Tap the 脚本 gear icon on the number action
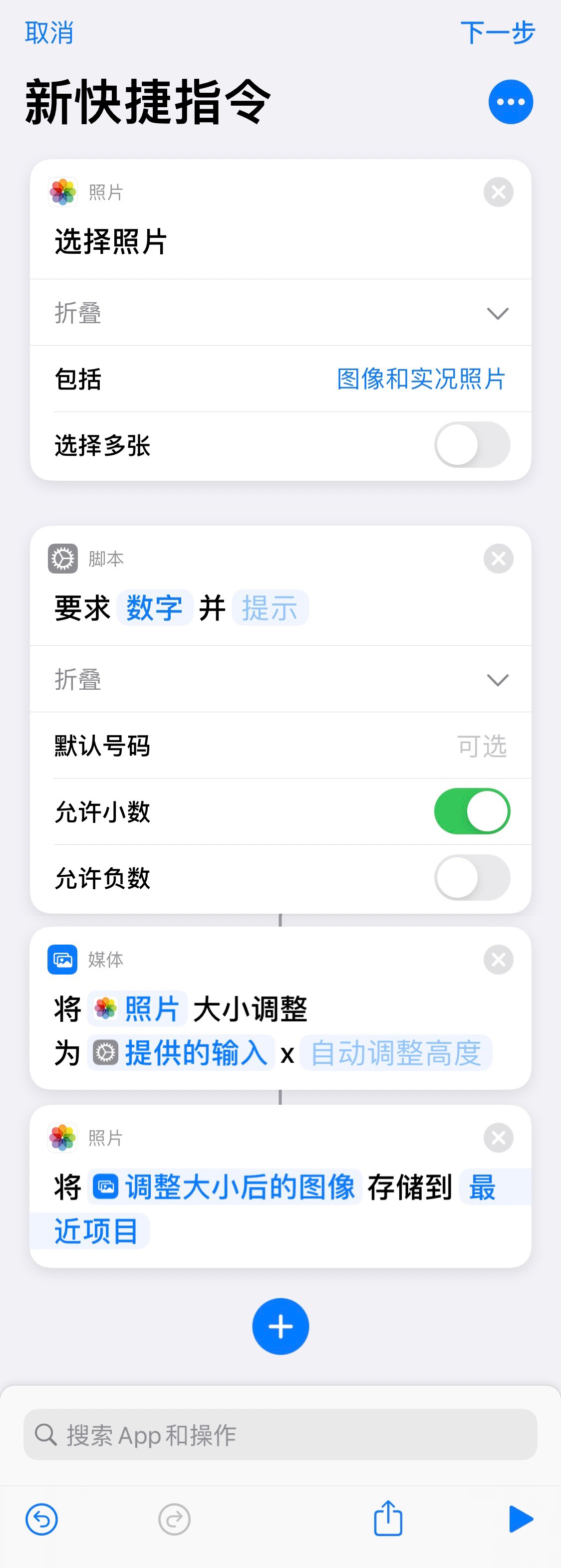The image size is (561, 1568). [x=63, y=558]
